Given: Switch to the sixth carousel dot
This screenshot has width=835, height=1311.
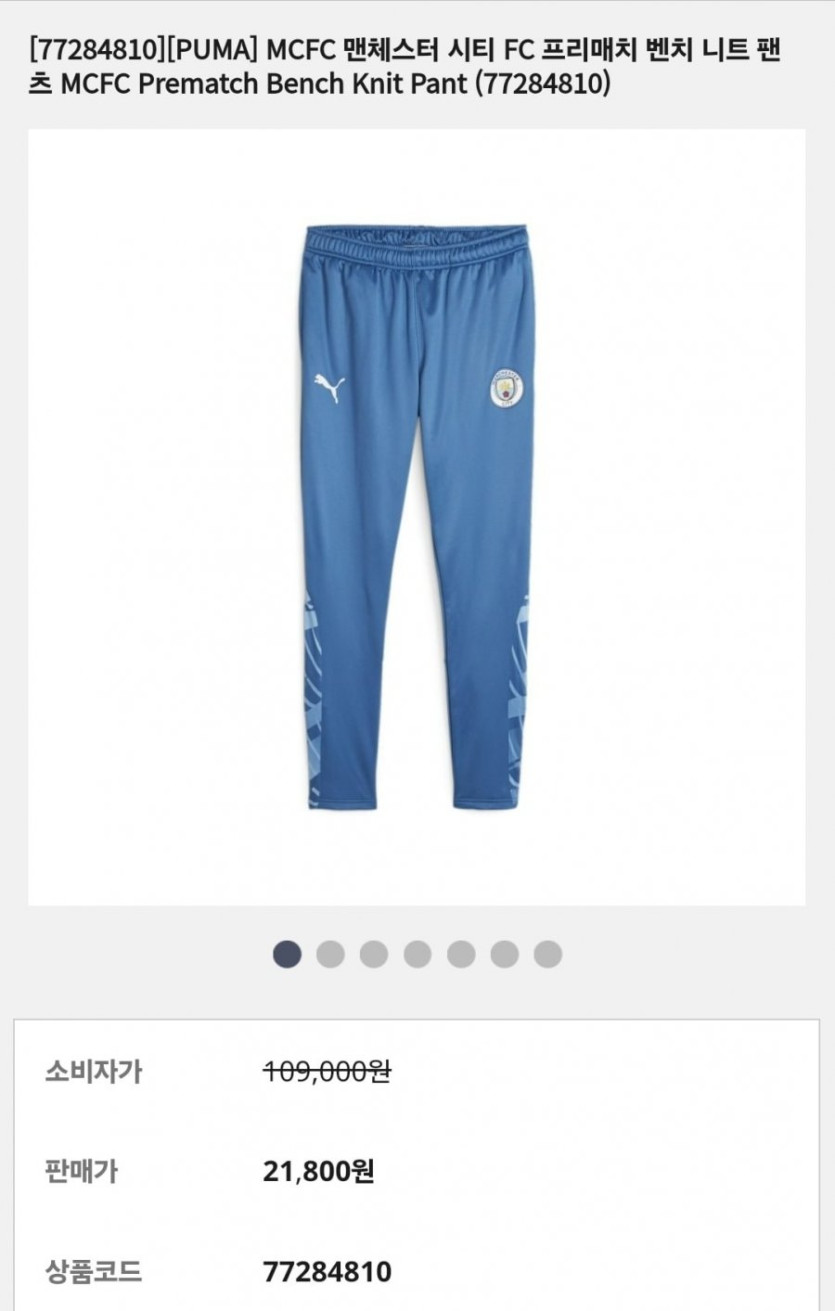Looking at the screenshot, I should 504,954.
